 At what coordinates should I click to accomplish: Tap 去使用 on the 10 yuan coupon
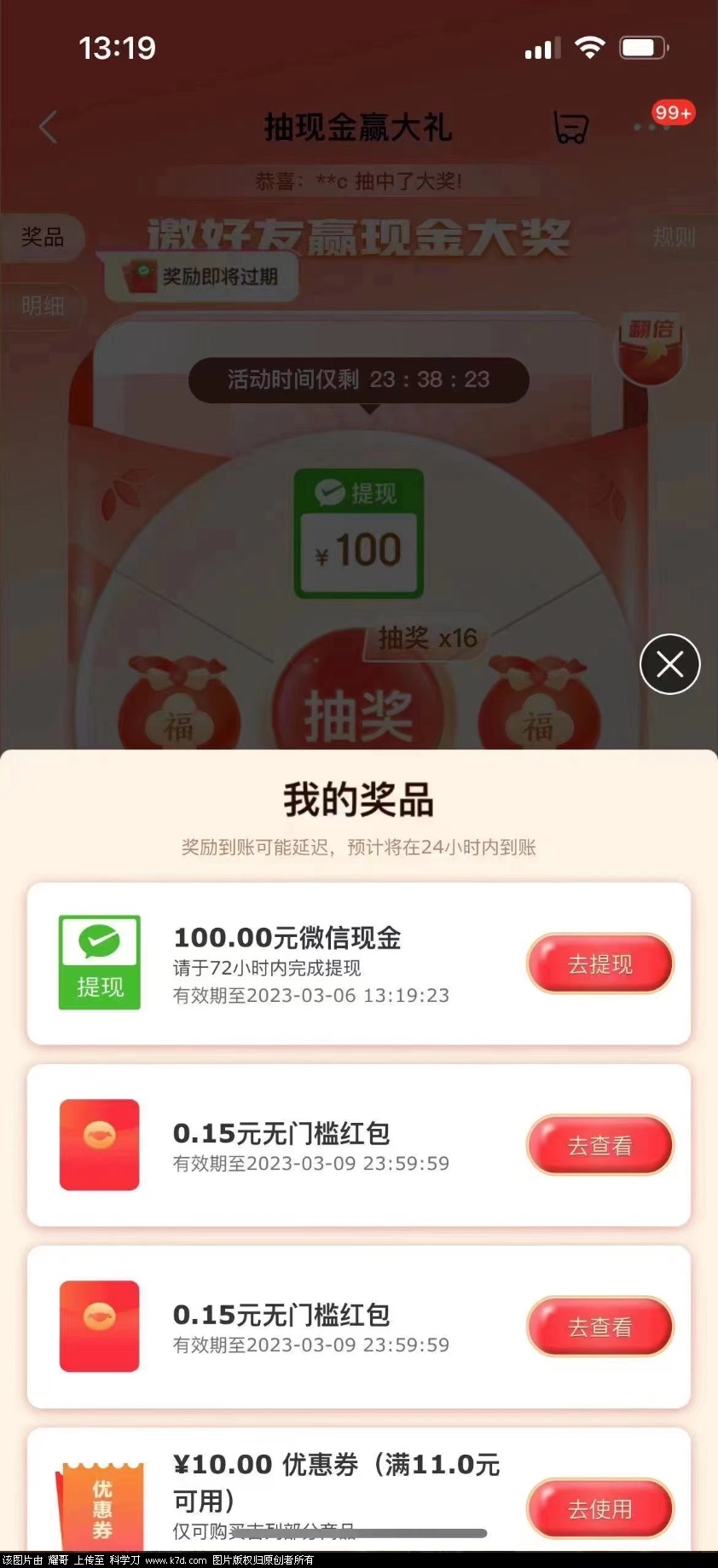click(x=599, y=1508)
